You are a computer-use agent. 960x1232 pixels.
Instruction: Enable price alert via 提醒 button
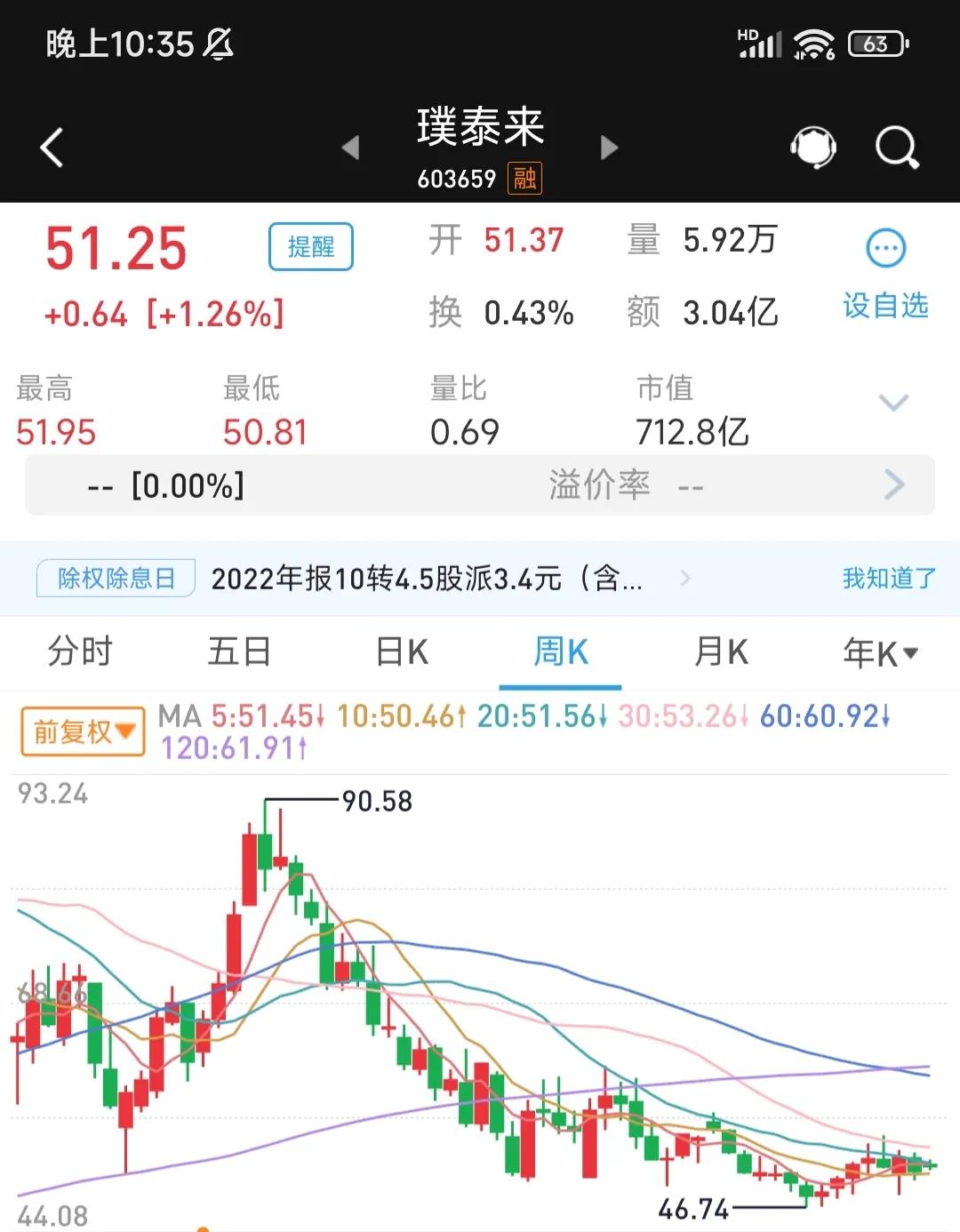pyautogui.click(x=310, y=246)
